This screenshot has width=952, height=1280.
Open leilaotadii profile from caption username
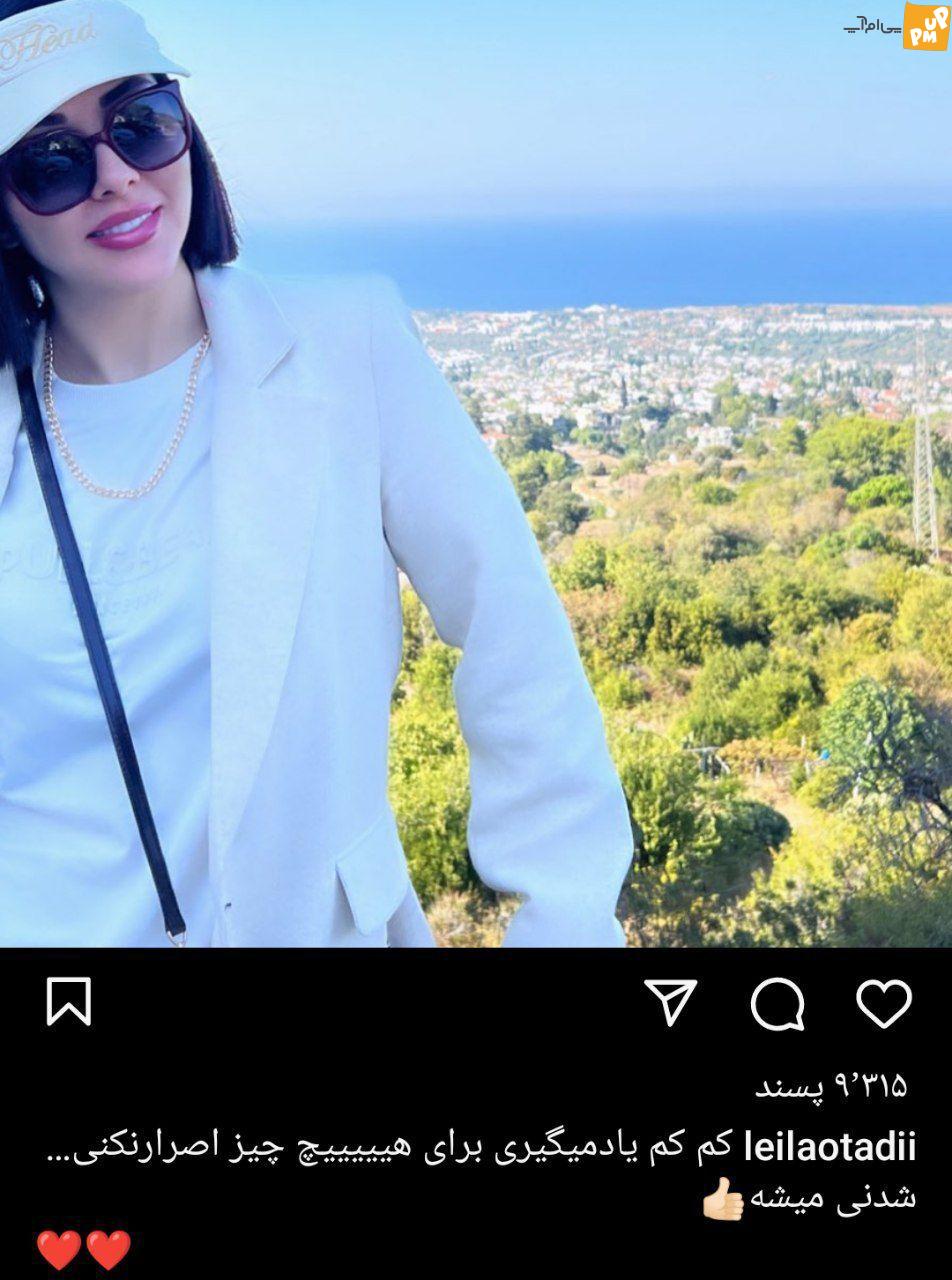click(831, 1148)
